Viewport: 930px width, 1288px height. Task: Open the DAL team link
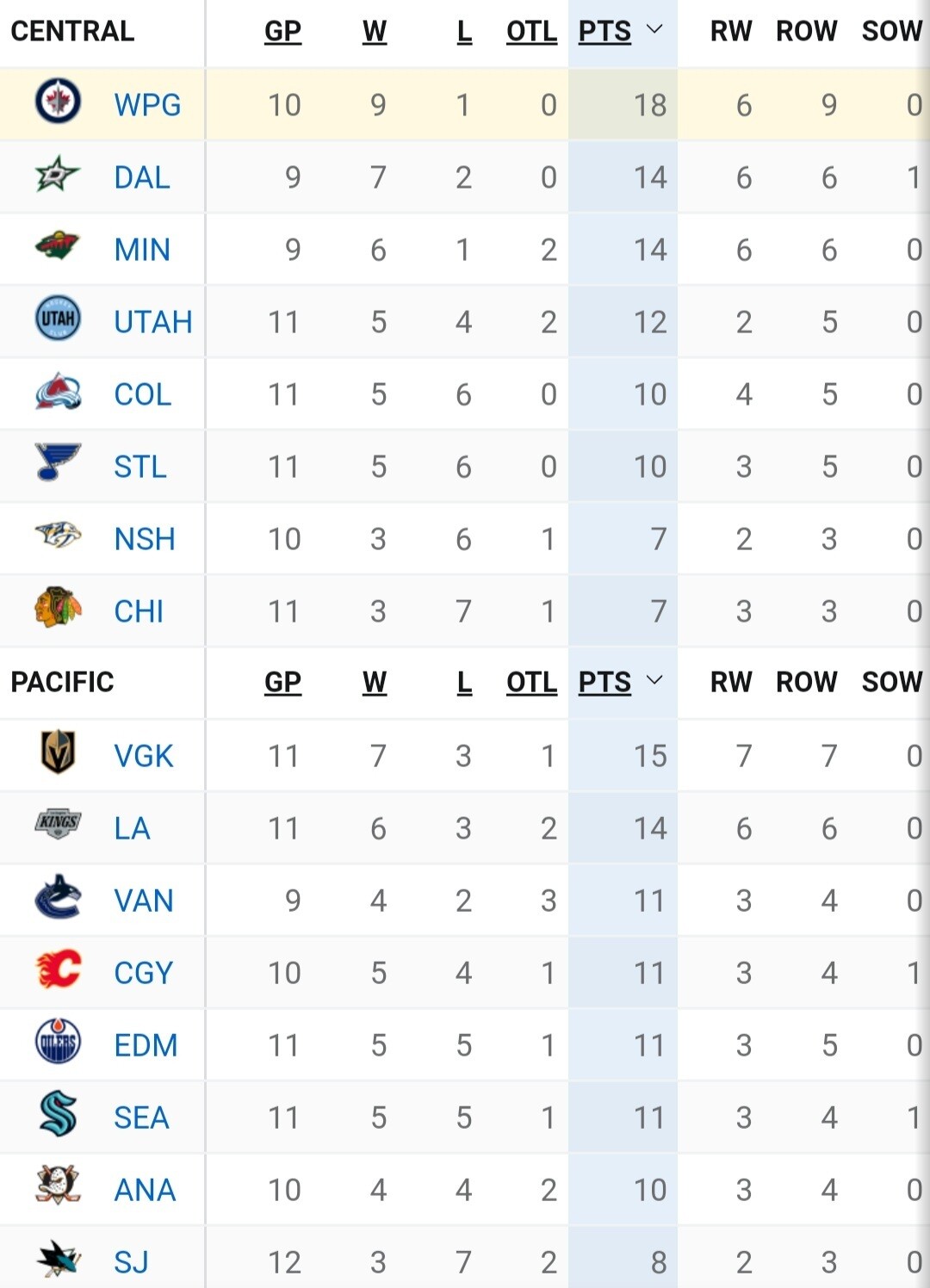pos(142,177)
